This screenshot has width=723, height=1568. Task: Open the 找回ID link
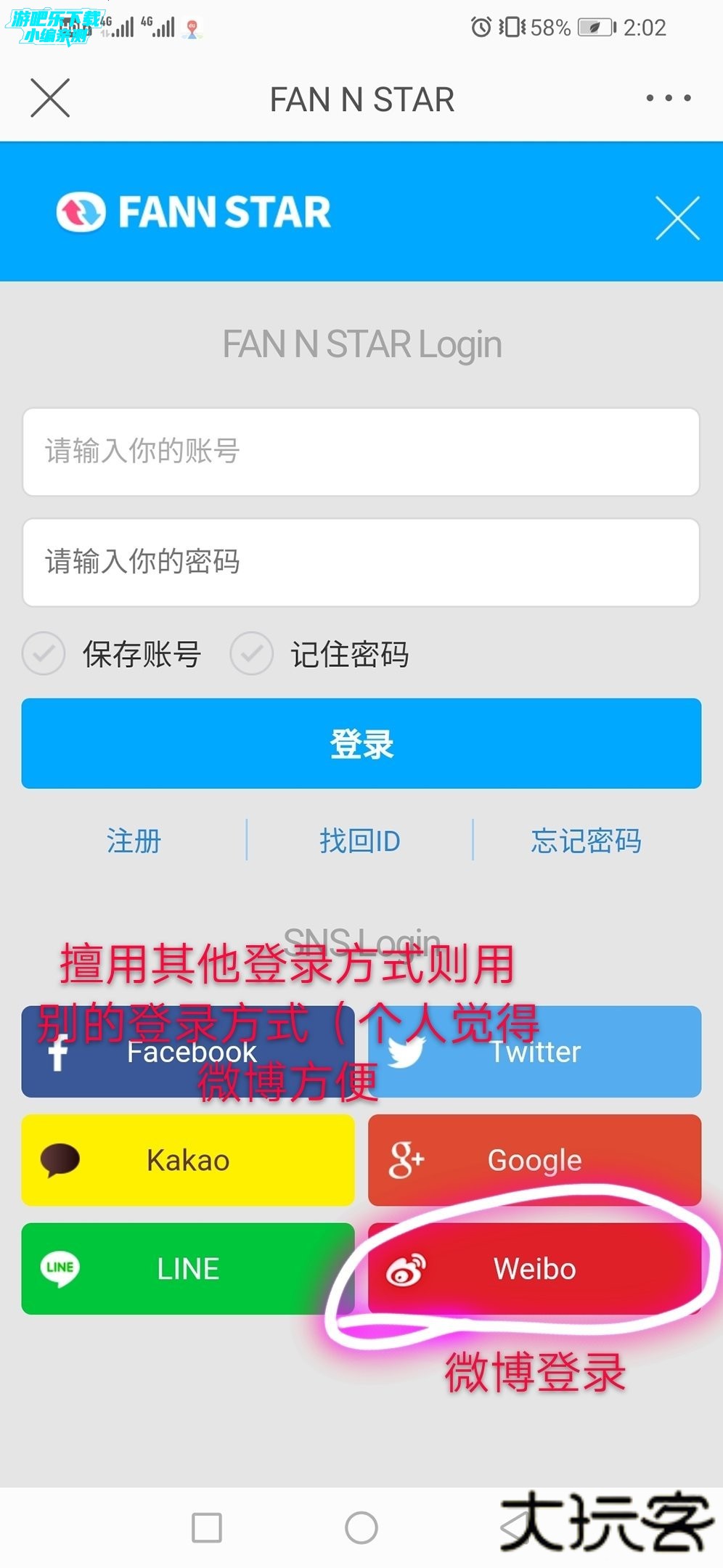point(360,841)
